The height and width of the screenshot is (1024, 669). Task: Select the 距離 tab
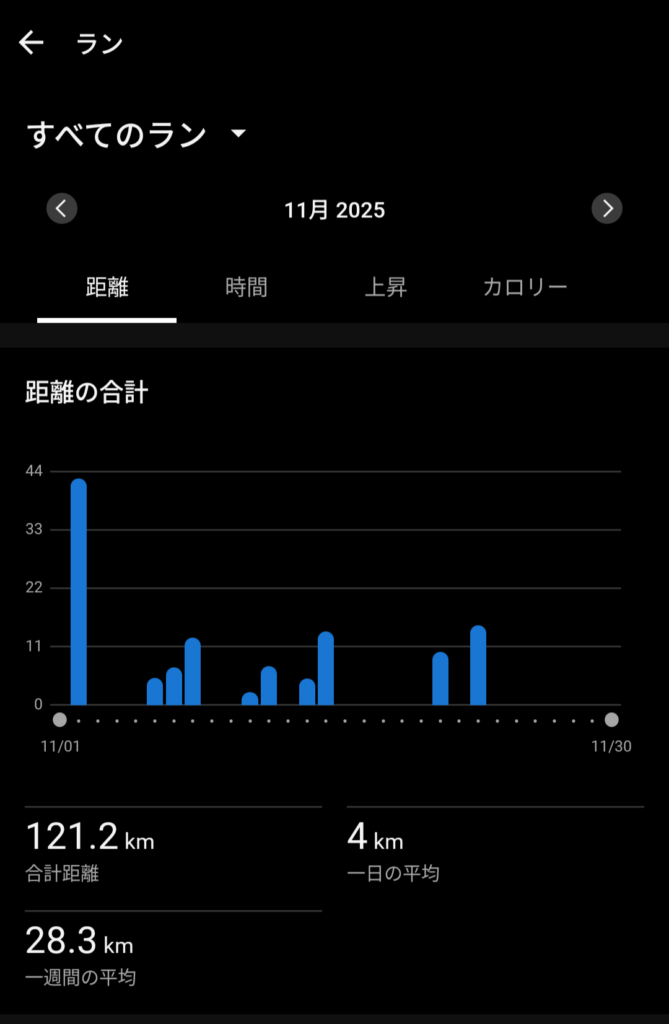pyautogui.click(x=107, y=288)
